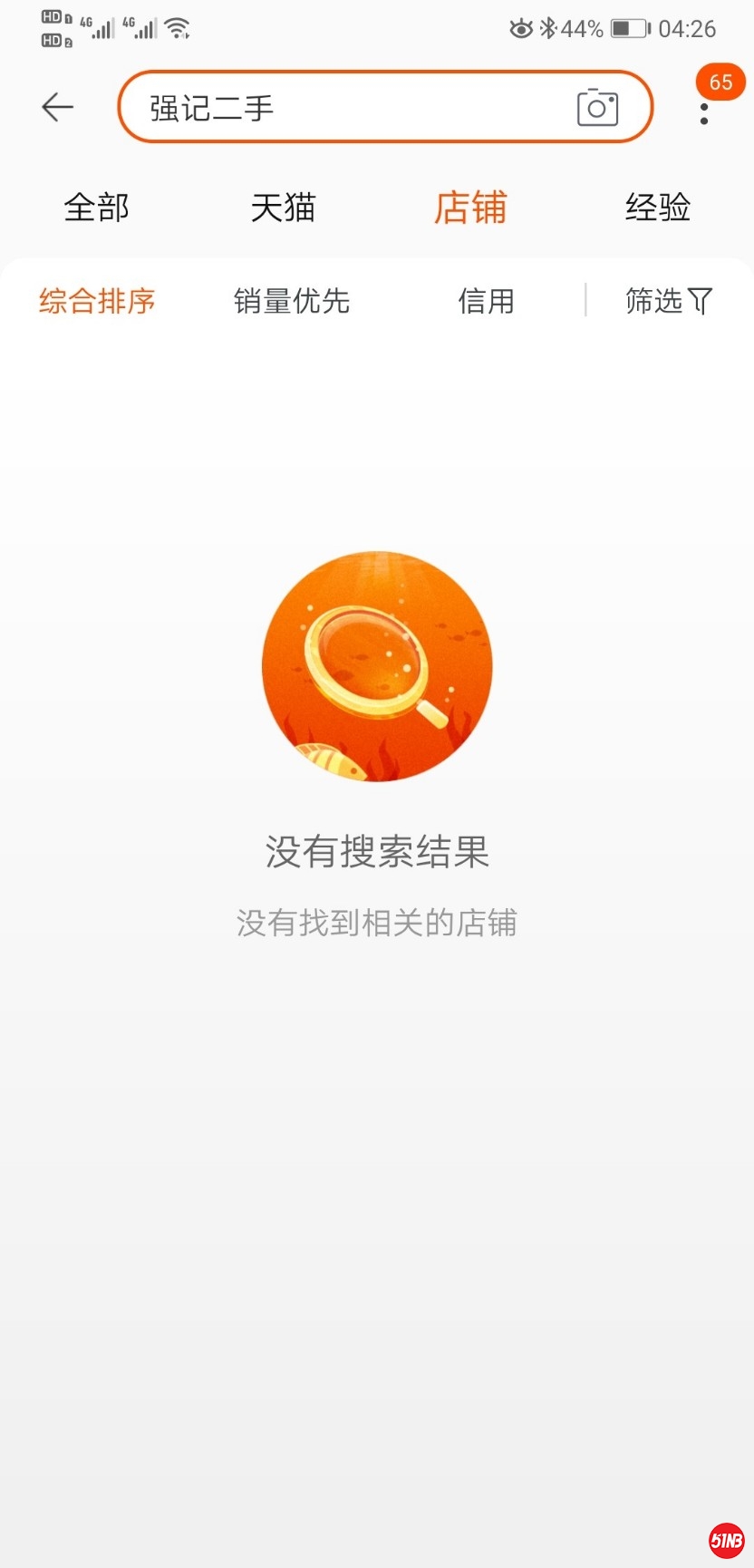Select the 店铺 tab
Screen dimensions: 754x1568
[470, 208]
